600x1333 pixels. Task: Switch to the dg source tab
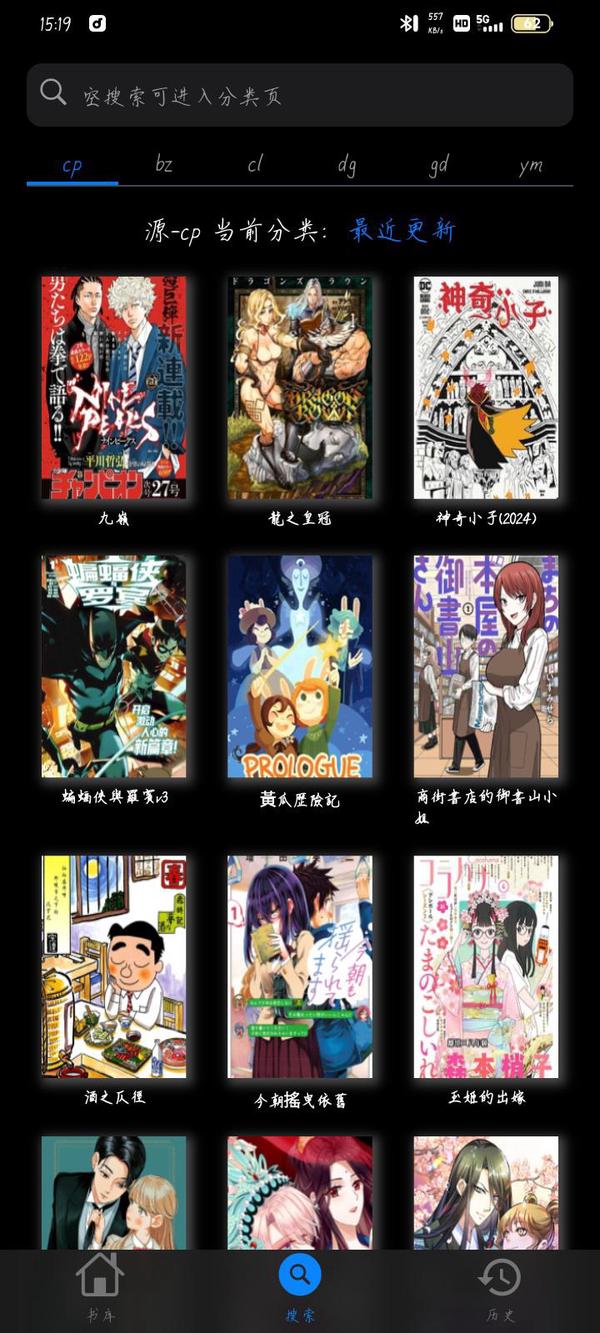(347, 165)
